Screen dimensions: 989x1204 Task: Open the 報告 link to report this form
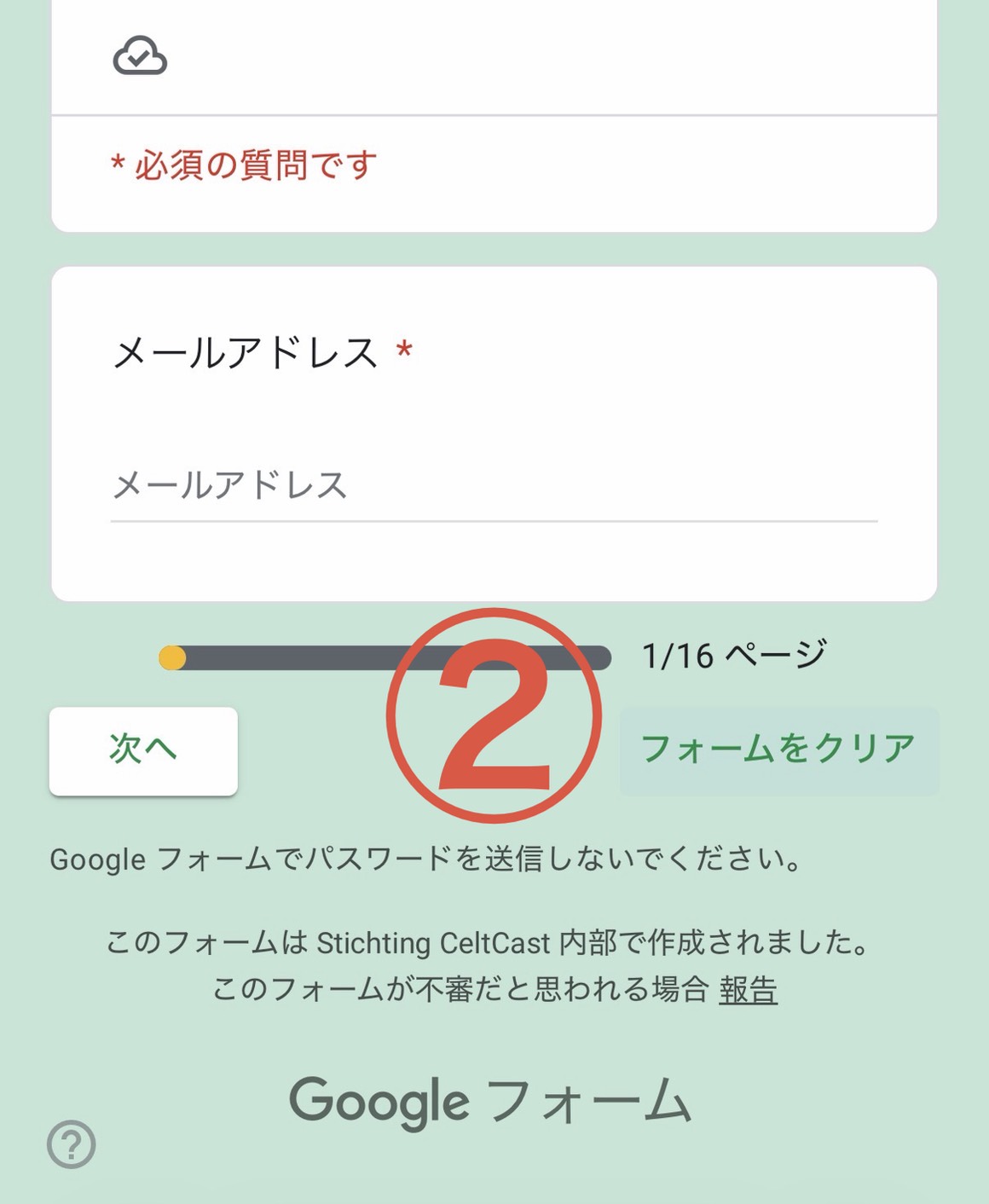(748, 990)
